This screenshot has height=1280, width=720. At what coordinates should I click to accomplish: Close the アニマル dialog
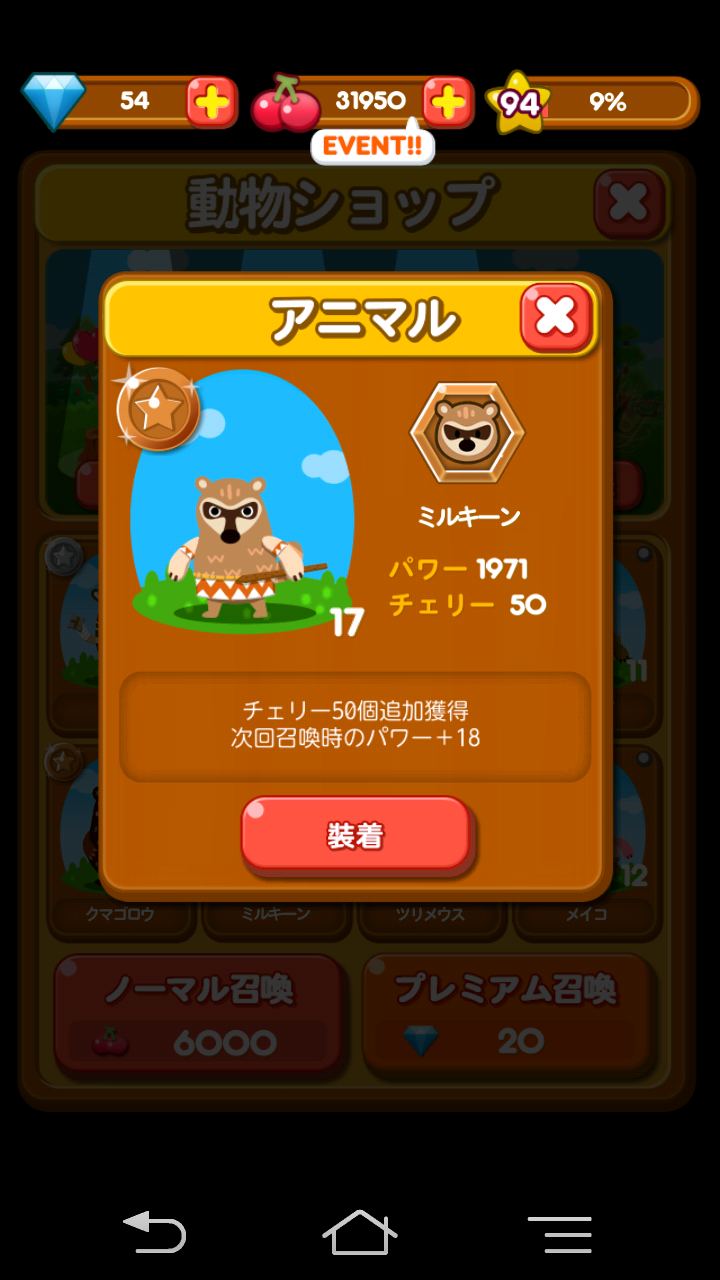[x=556, y=317]
